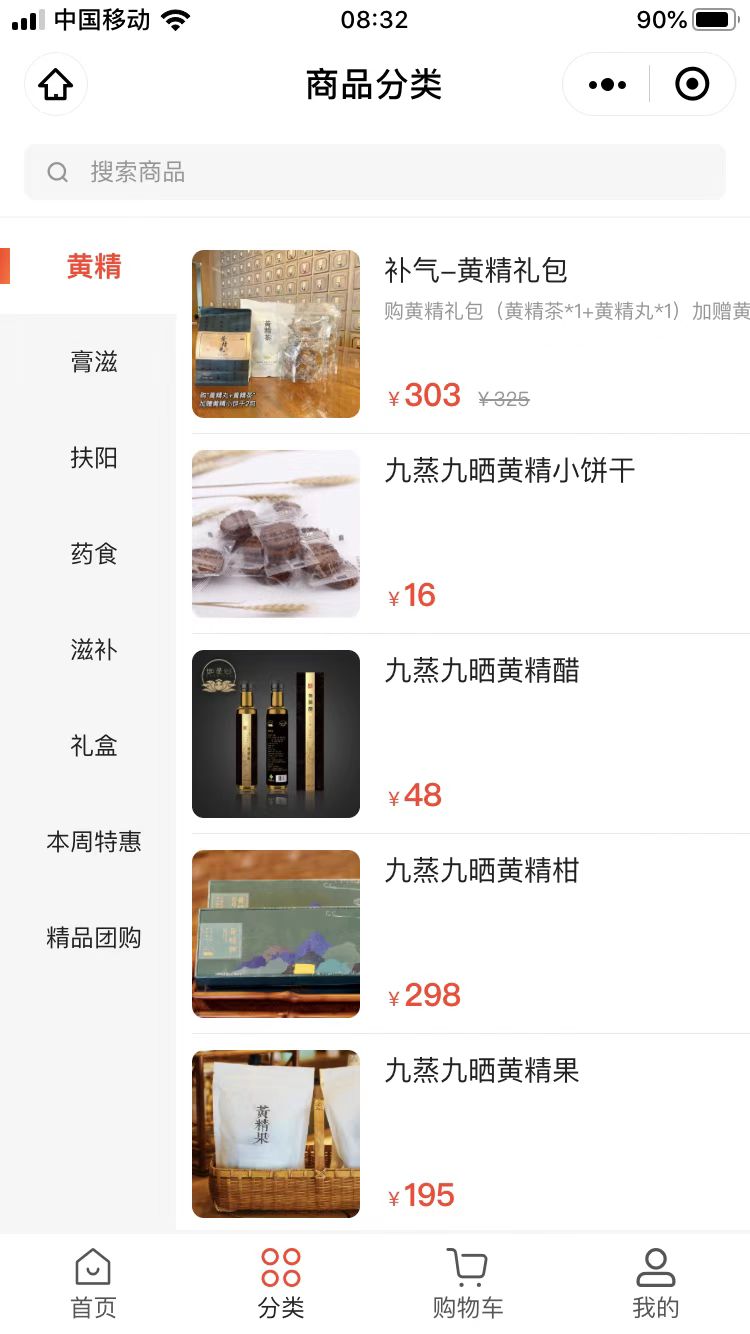Go to mini program home via house icon
The height and width of the screenshot is (1334, 750).
[x=56, y=85]
